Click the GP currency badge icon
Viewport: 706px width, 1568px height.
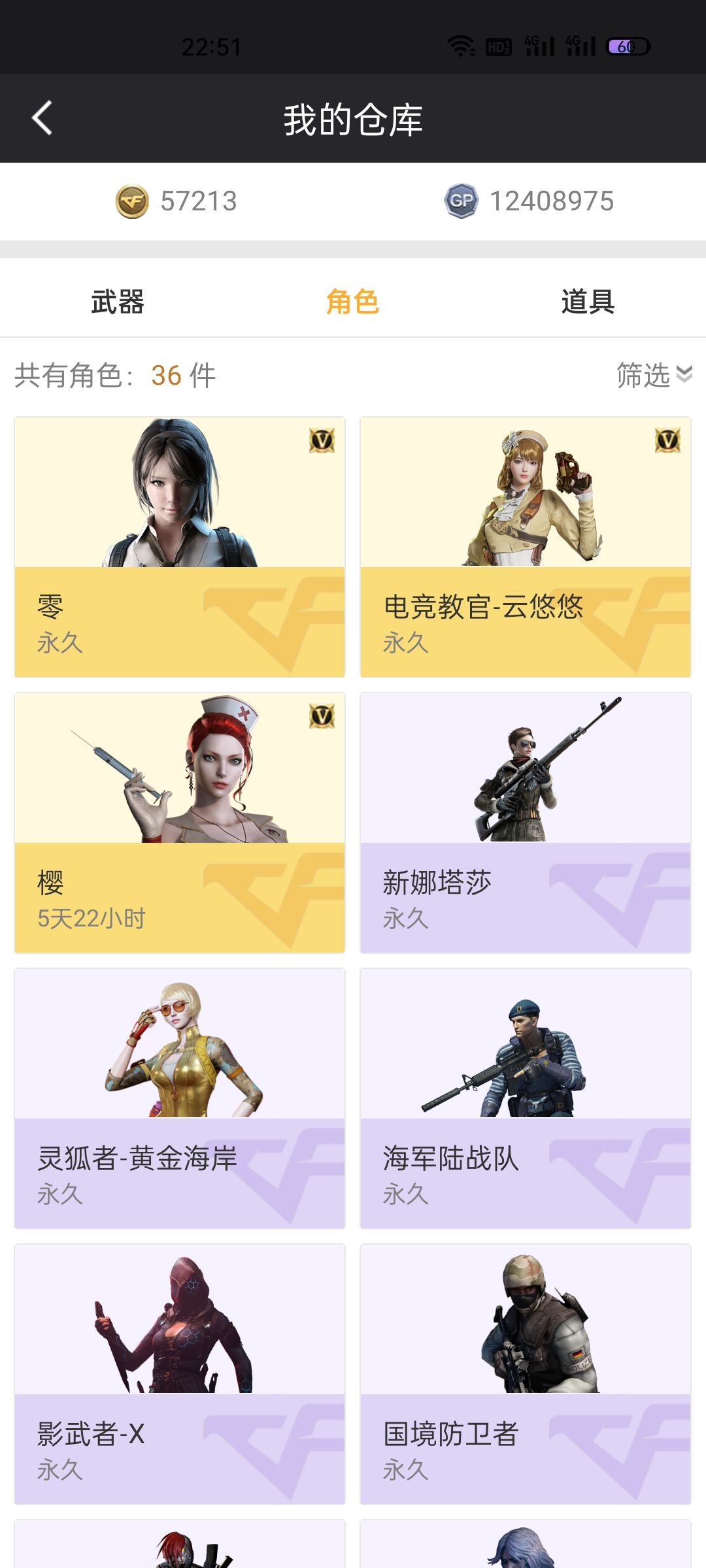(460, 201)
